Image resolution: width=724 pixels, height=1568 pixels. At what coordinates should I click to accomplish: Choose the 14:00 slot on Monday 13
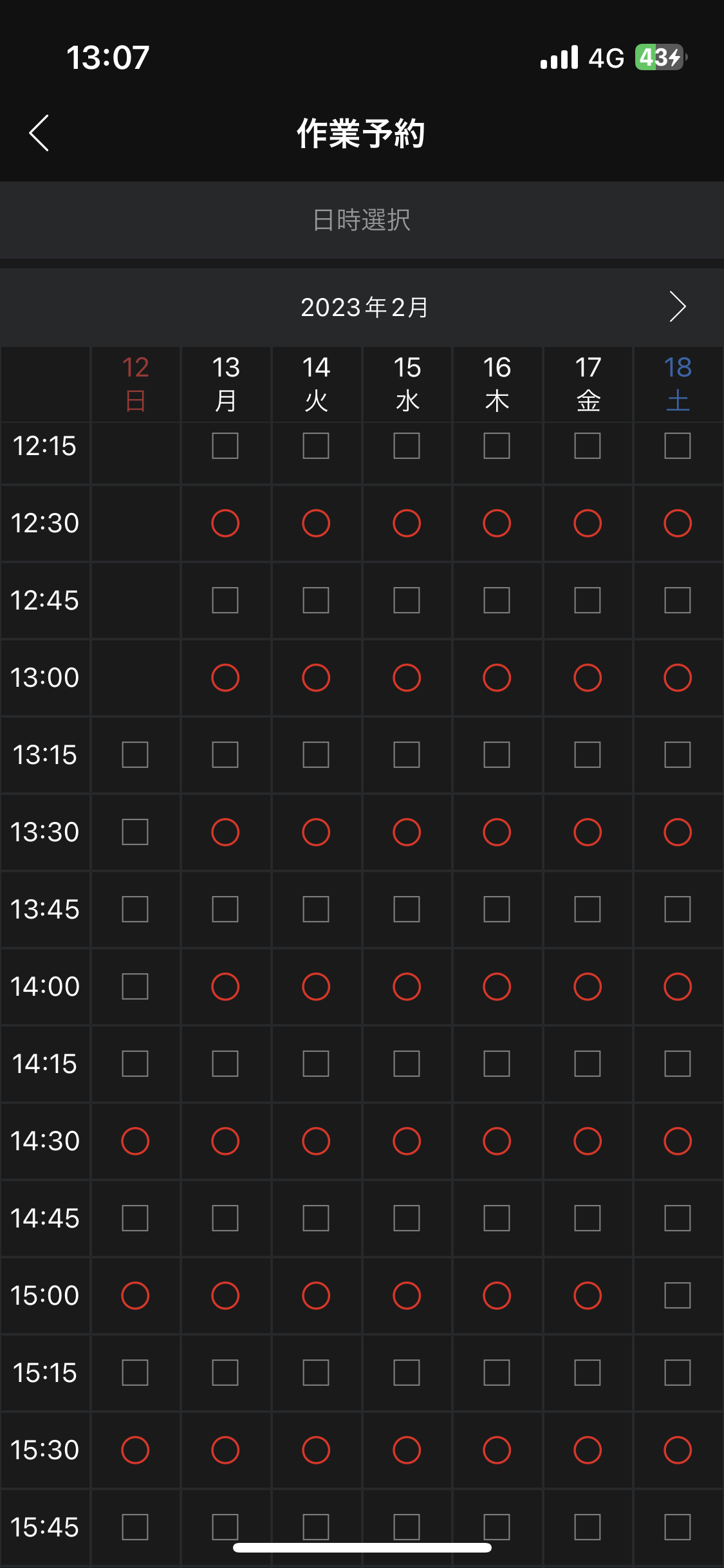(x=225, y=987)
